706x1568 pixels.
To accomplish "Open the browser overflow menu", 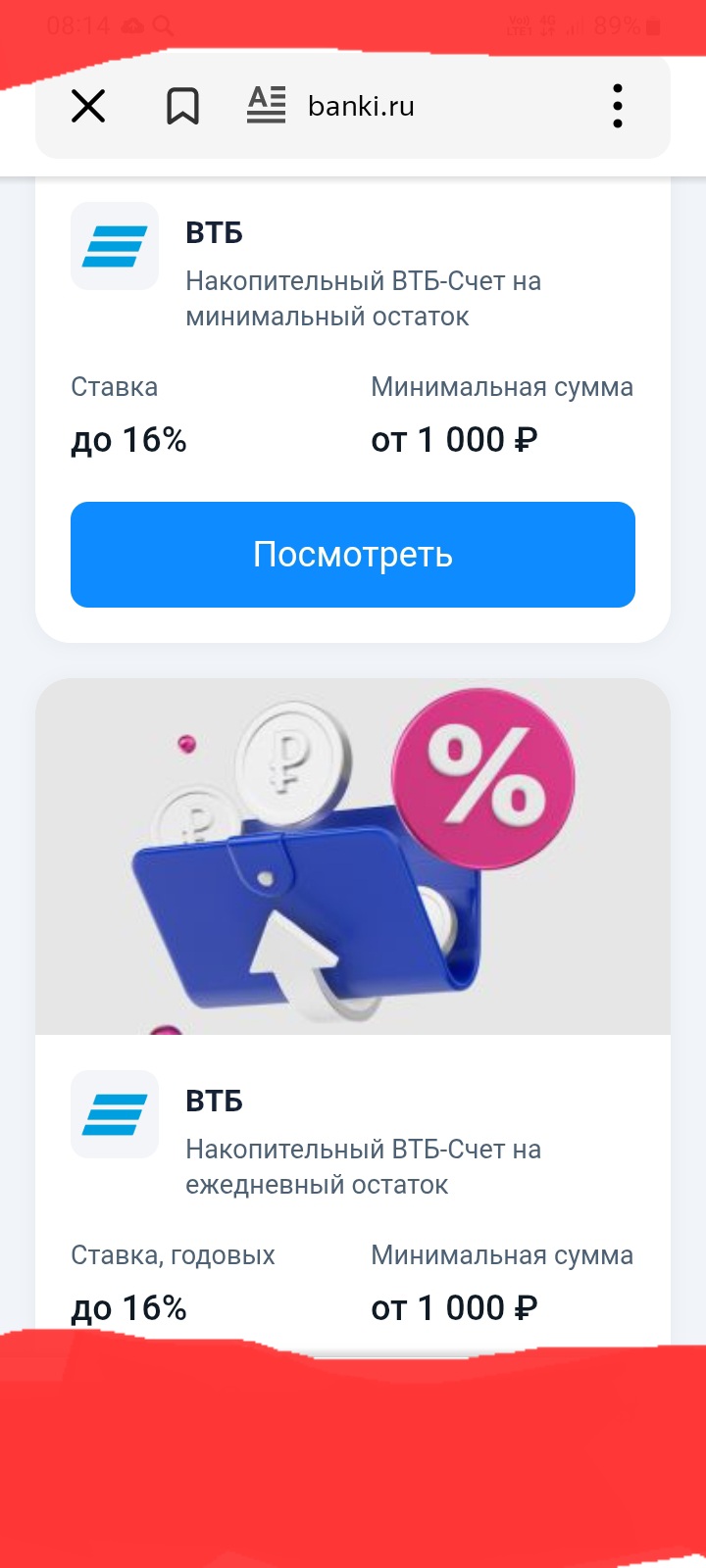I will click(x=617, y=106).
